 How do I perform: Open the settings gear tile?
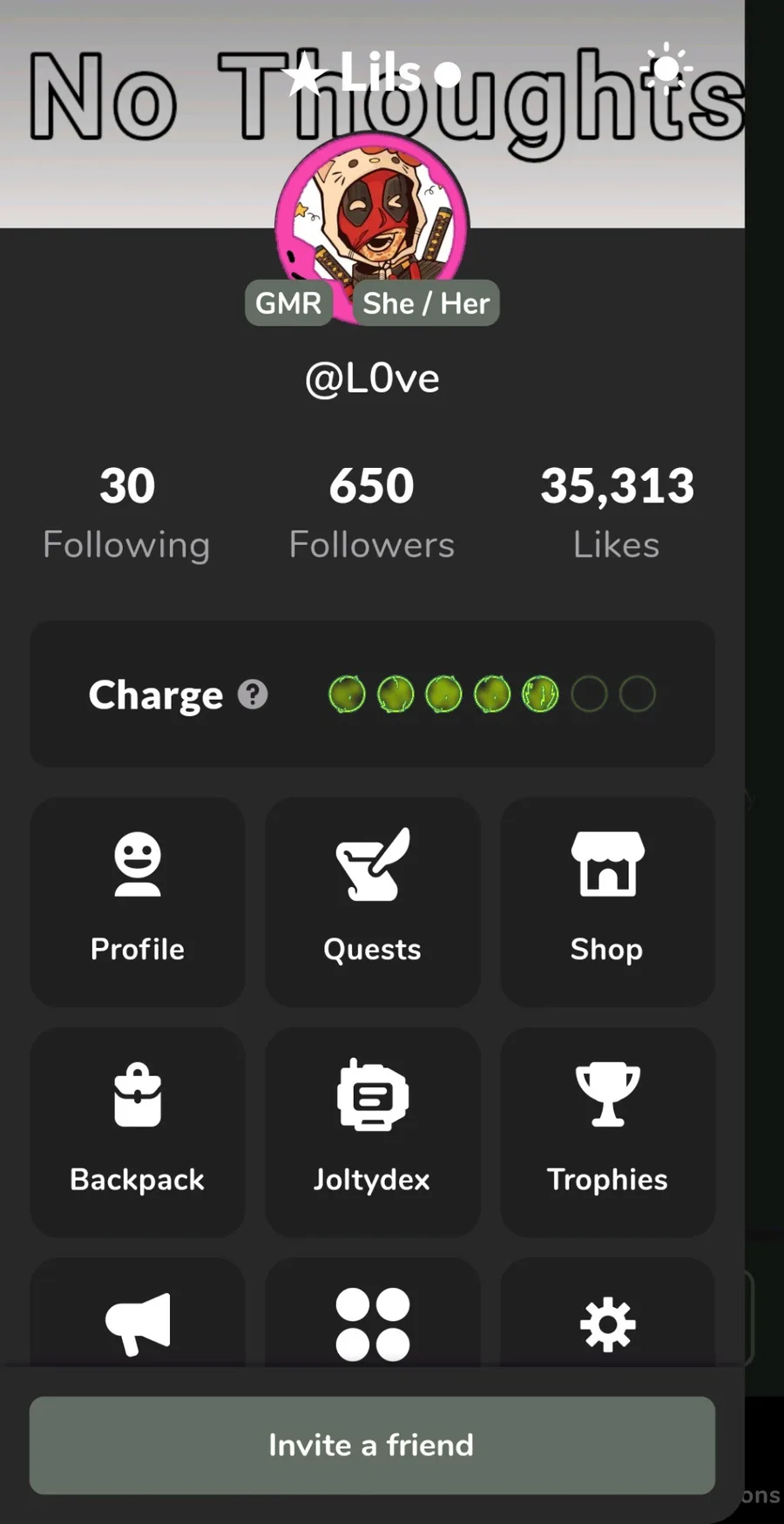coord(607,1314)
